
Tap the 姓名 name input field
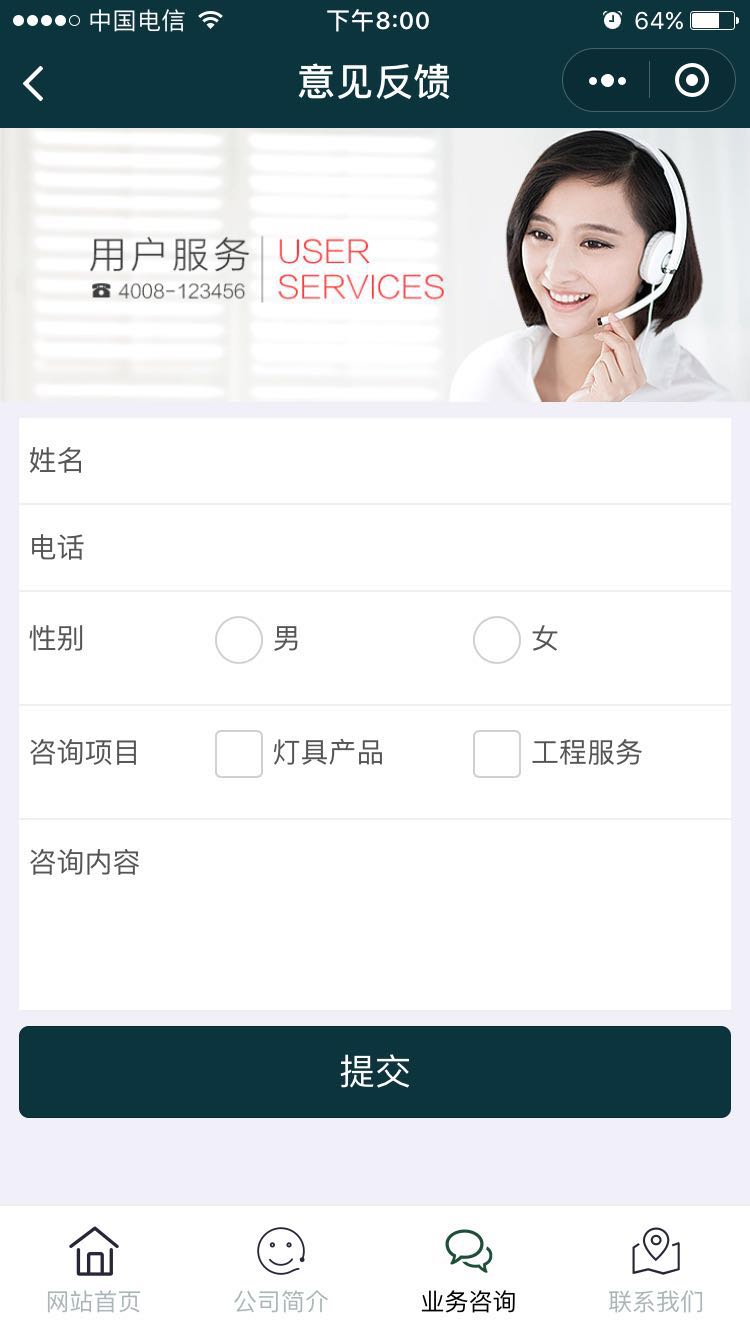pos(375,461)
